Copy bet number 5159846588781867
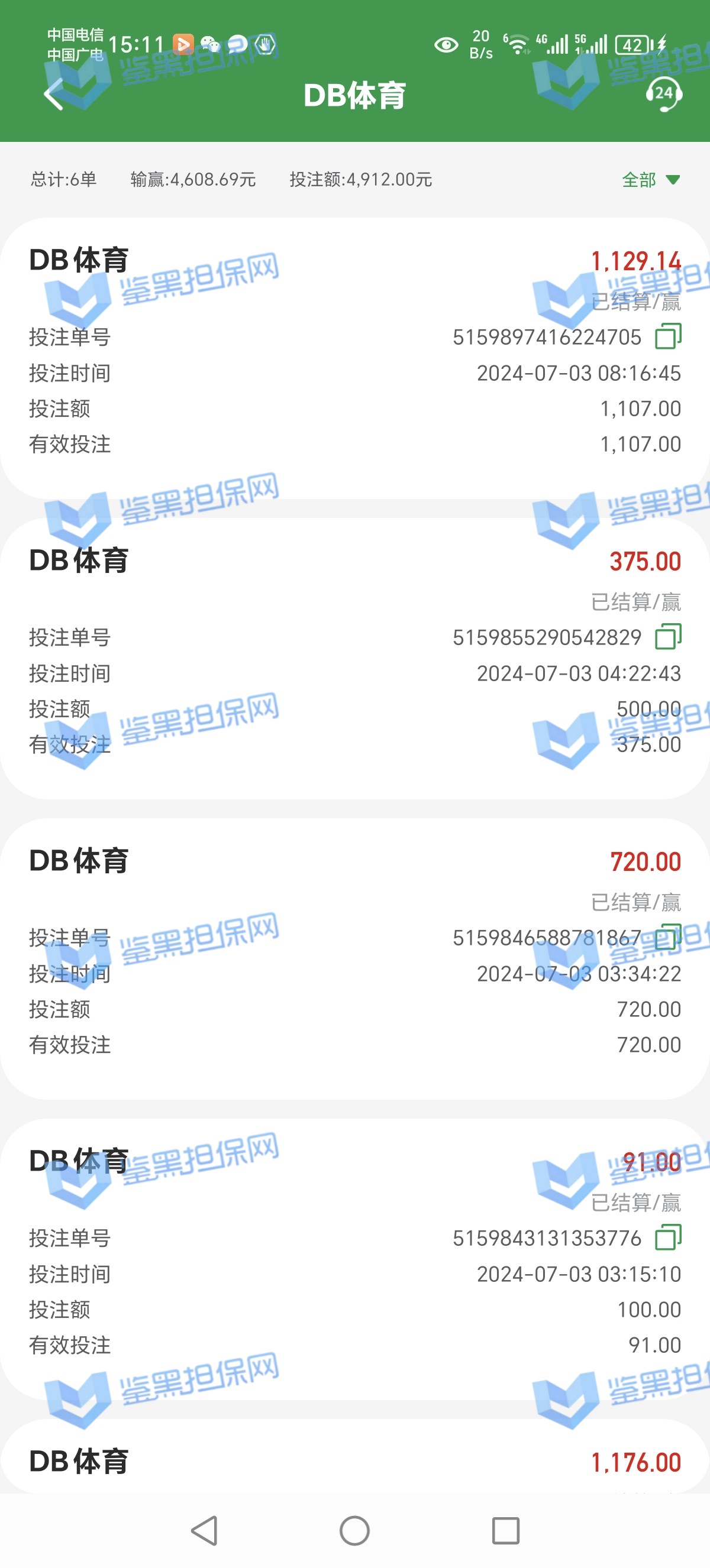Image resolution: width=710 pixels, height=1568 pixels. [667, 937]
